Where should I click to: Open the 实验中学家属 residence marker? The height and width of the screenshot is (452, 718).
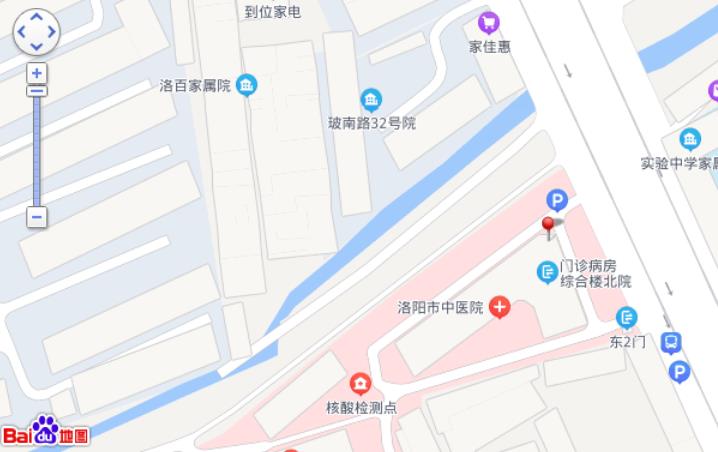click(690, 140)
